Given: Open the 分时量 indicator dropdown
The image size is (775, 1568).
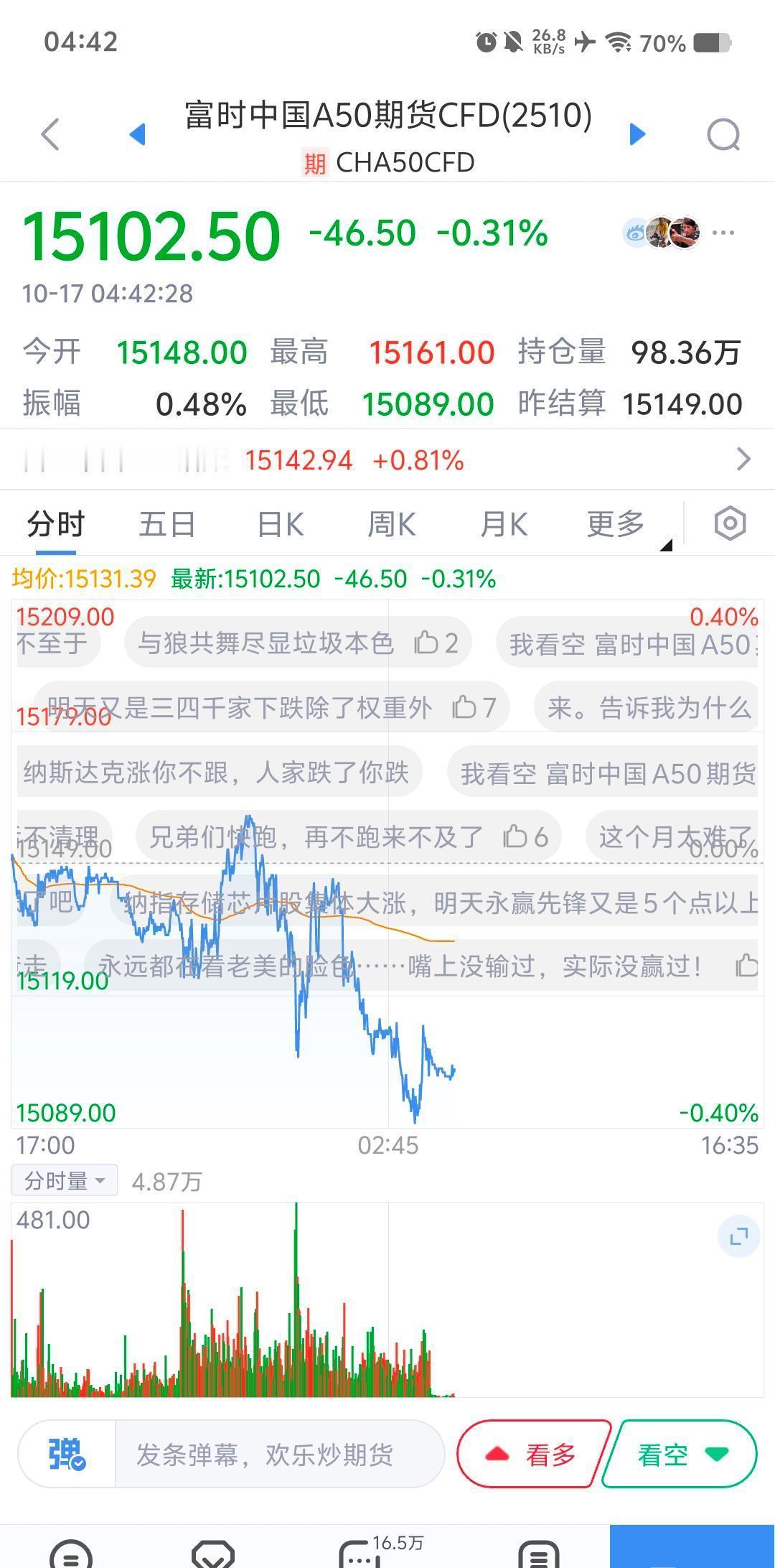Looking at the screenshot, I should (65, 1181).
